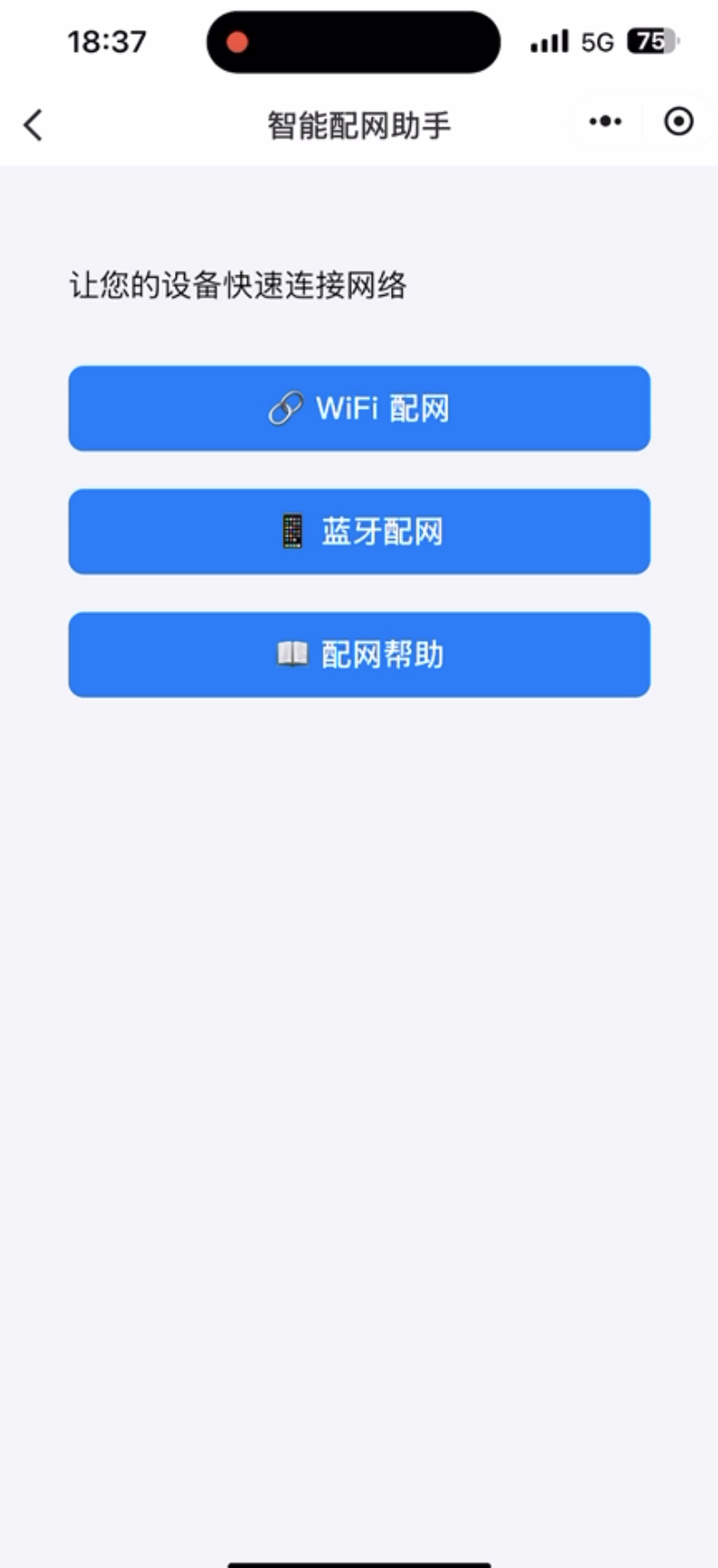The image size is (718, 1568).
Task: Tap the red recording indicator in the Dynamic Island
Action: point(238,41)
